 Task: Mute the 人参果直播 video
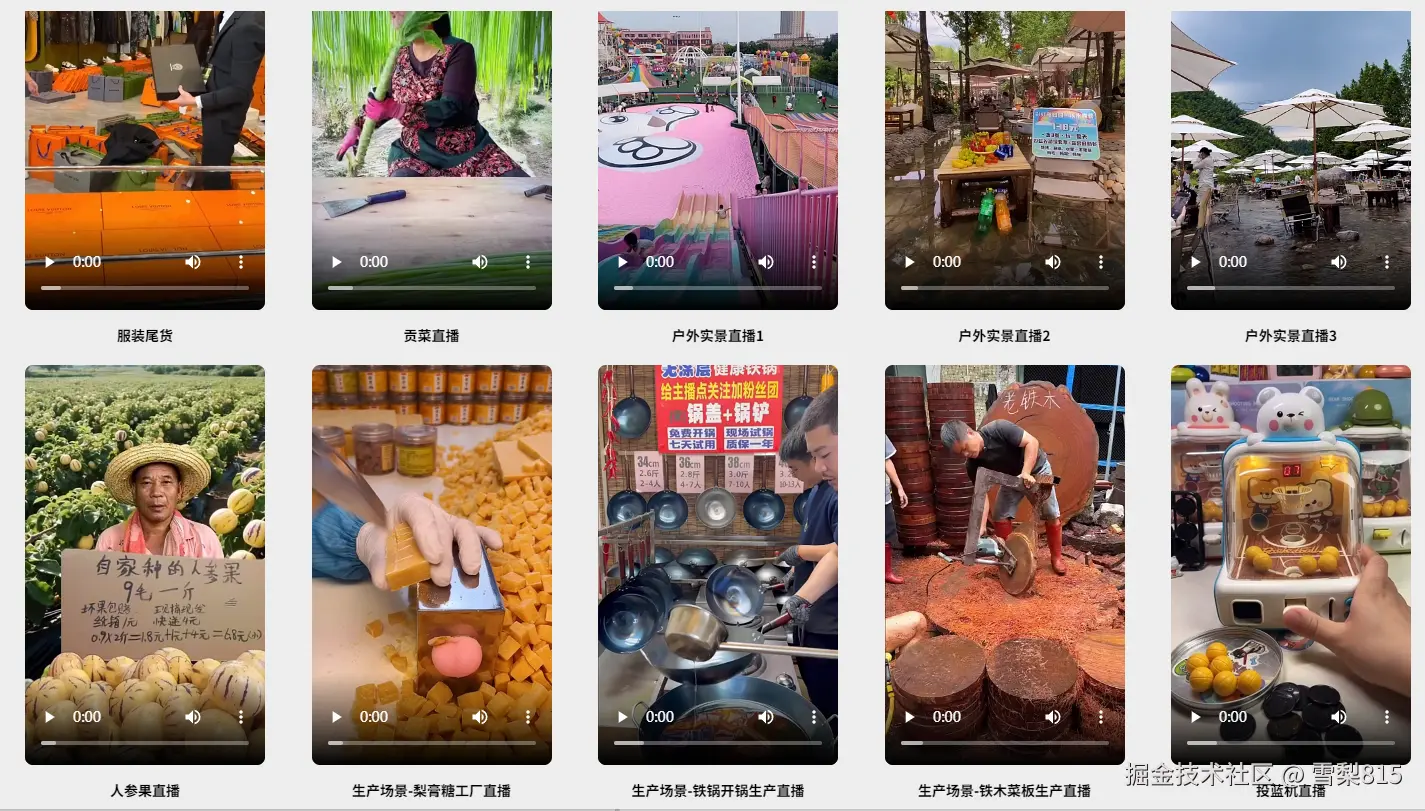point(193,717)
